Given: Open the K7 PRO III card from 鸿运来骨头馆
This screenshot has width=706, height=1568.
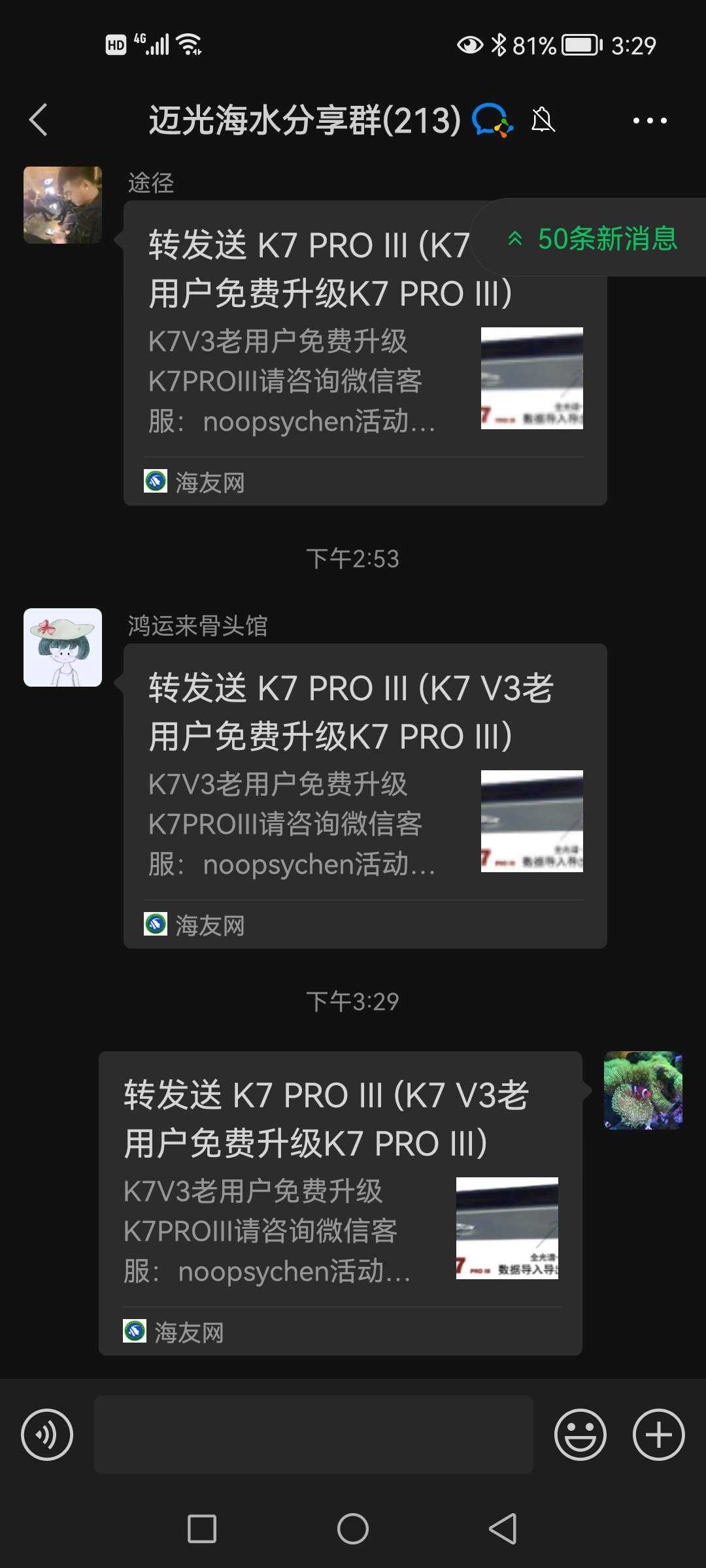Looking at the screenshot, I should (x=365, y=796).
